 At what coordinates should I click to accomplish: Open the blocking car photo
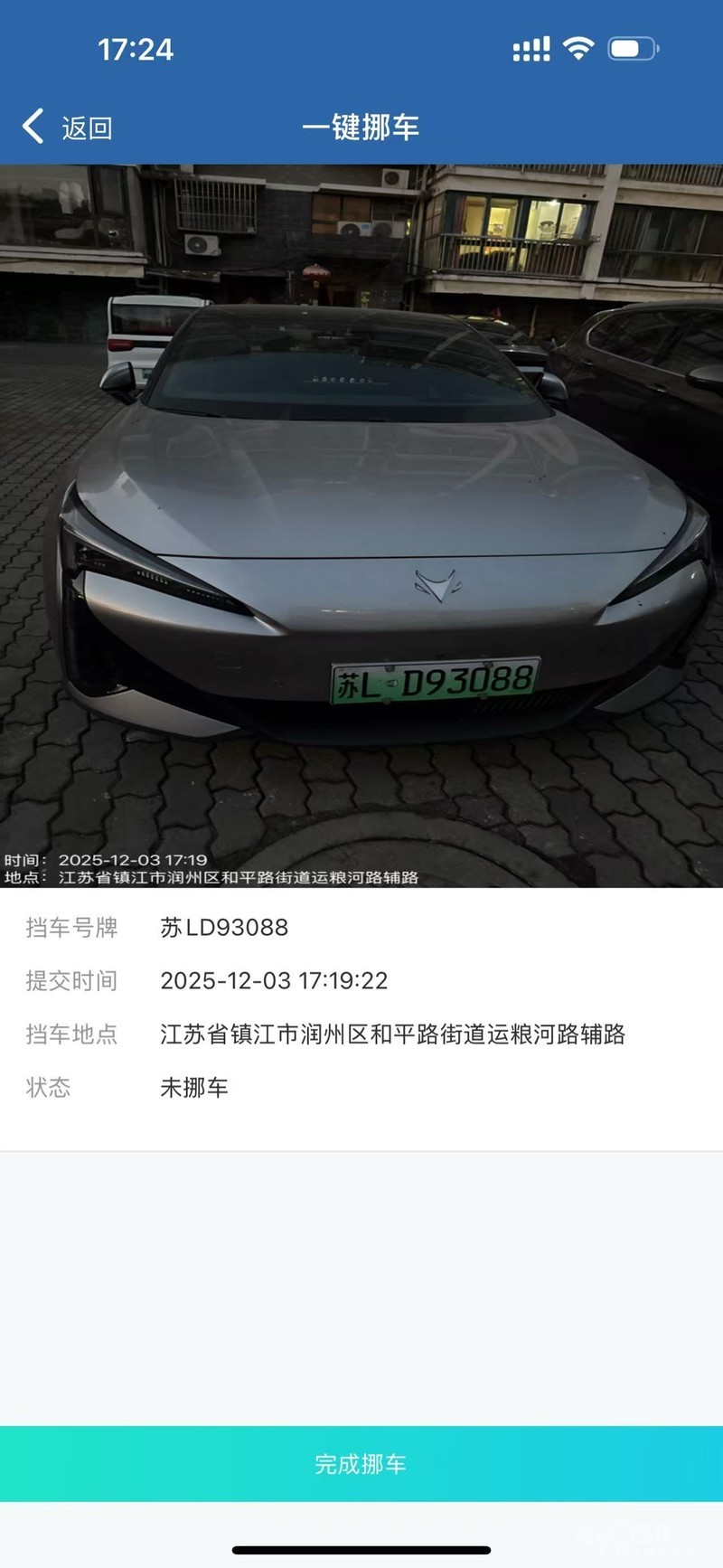[361, 524]
